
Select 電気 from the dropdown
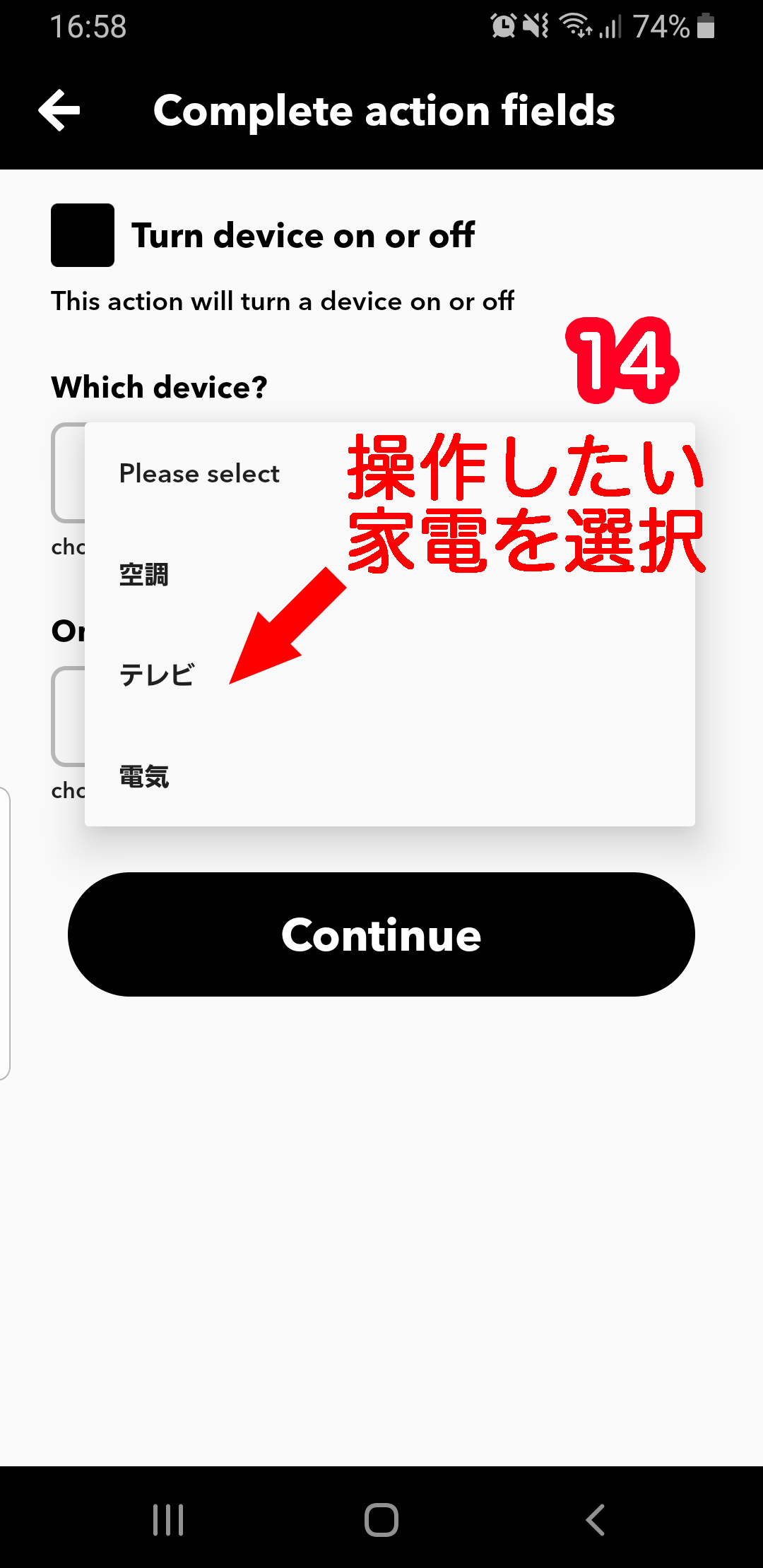(x=390, y=777)
